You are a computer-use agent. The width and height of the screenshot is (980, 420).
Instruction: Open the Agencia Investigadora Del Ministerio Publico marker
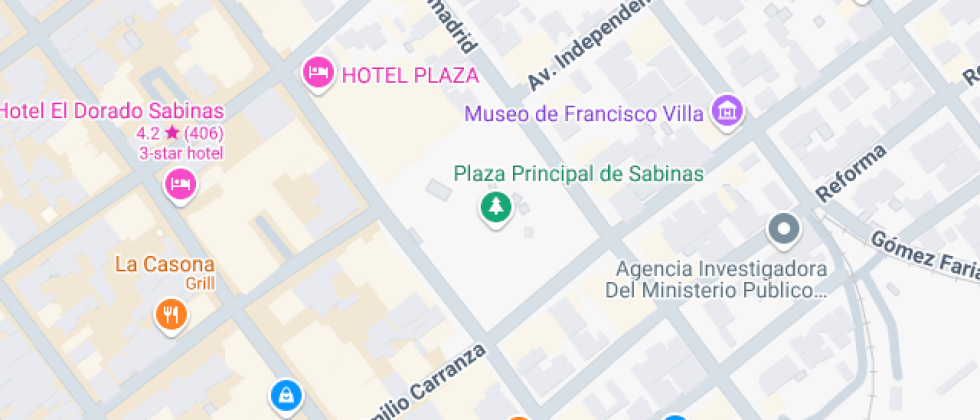pos(783,230)
